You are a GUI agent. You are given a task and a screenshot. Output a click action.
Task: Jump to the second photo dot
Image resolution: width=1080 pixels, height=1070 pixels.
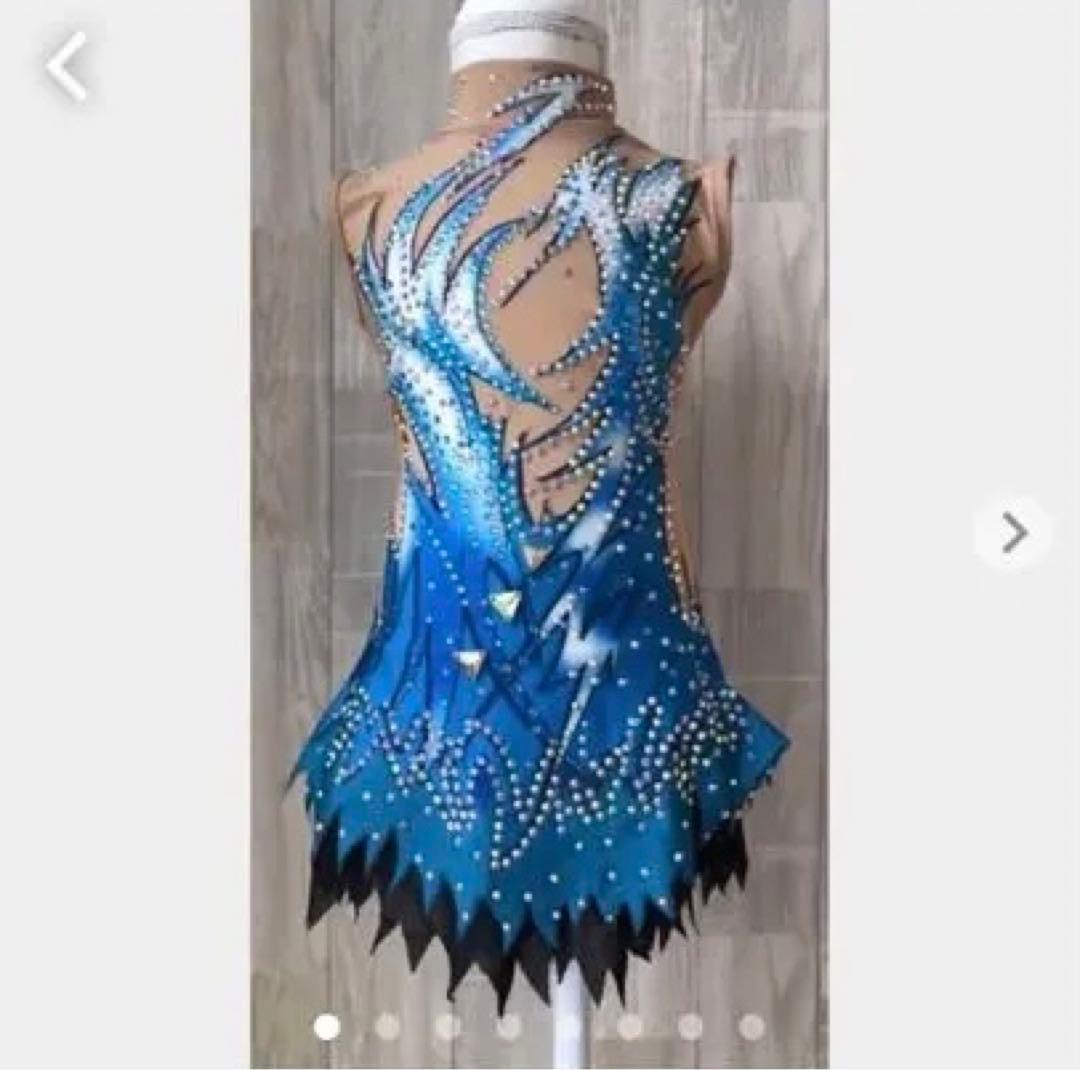coord(387,1026)
